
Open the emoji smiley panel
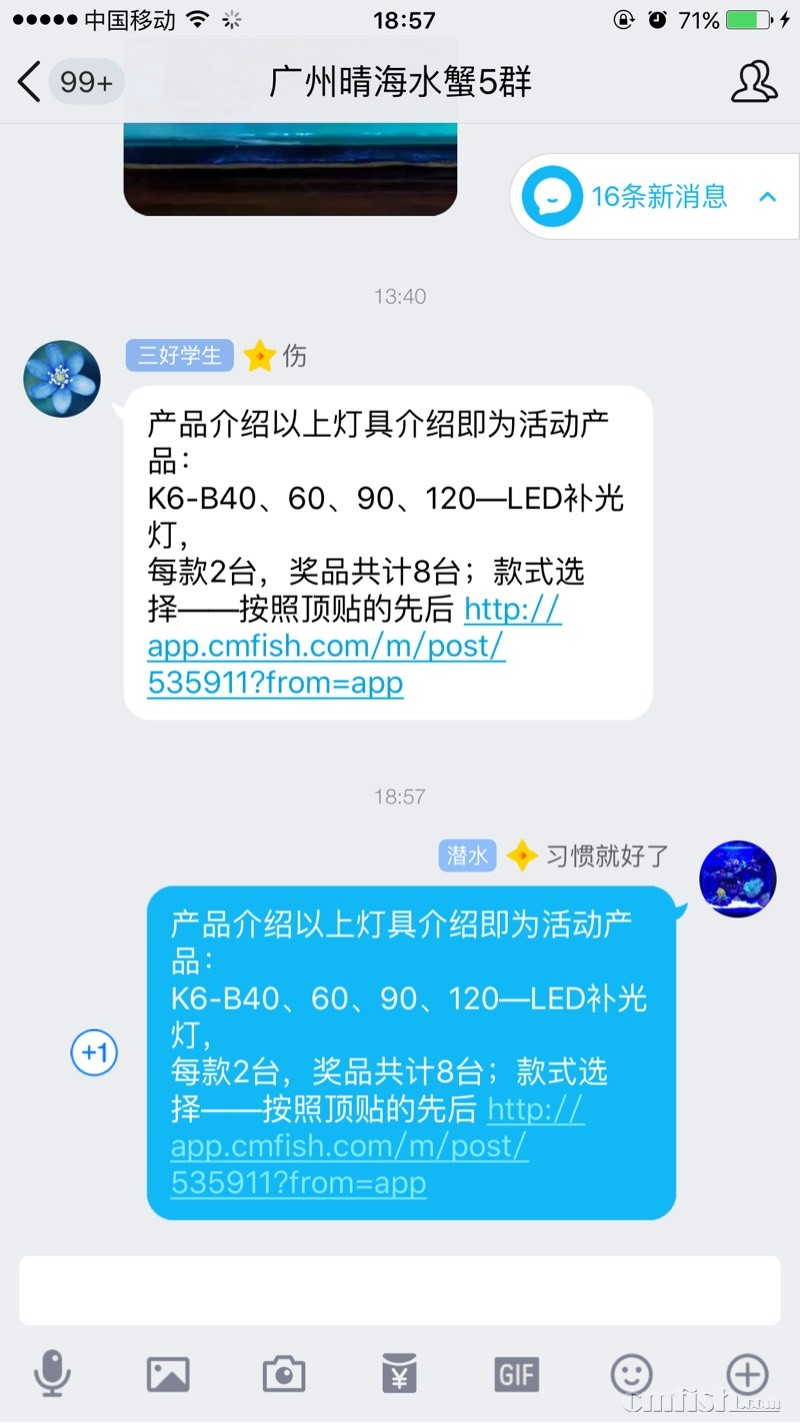point(632,1375)
